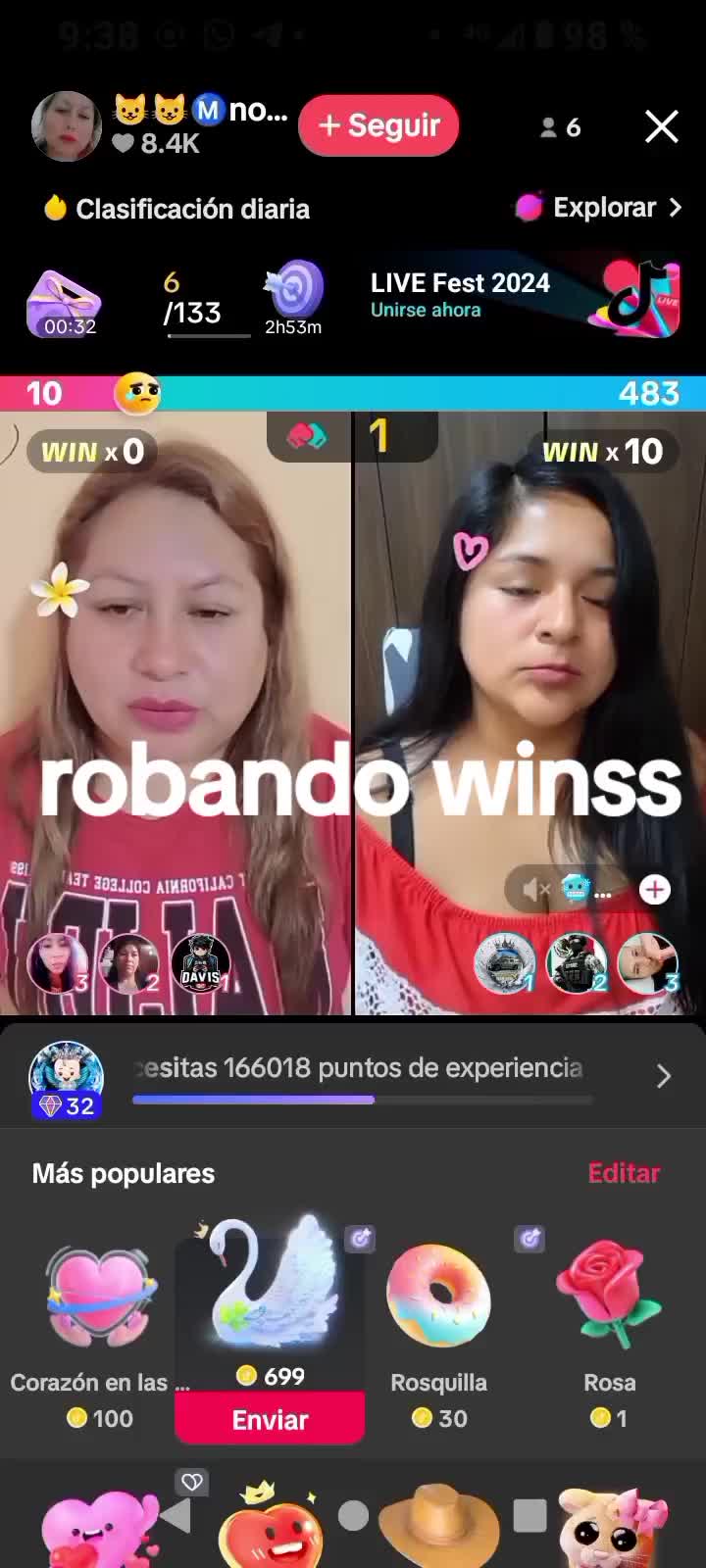Open the treasure box with timer
Screen dimensions: 706x1568
pyautogui.click(x=64, y=304)
